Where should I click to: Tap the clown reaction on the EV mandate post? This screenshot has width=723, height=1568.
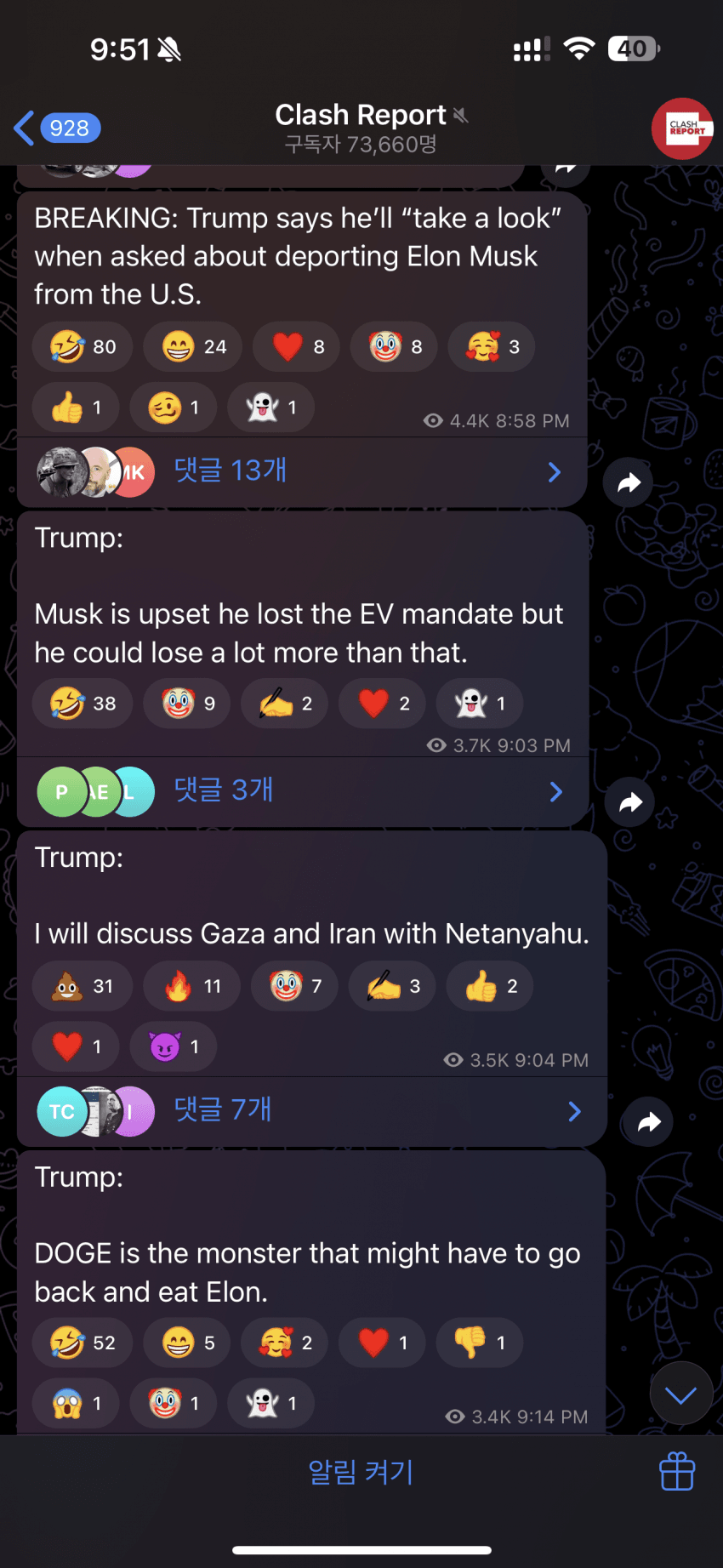(x=188, y=704)
